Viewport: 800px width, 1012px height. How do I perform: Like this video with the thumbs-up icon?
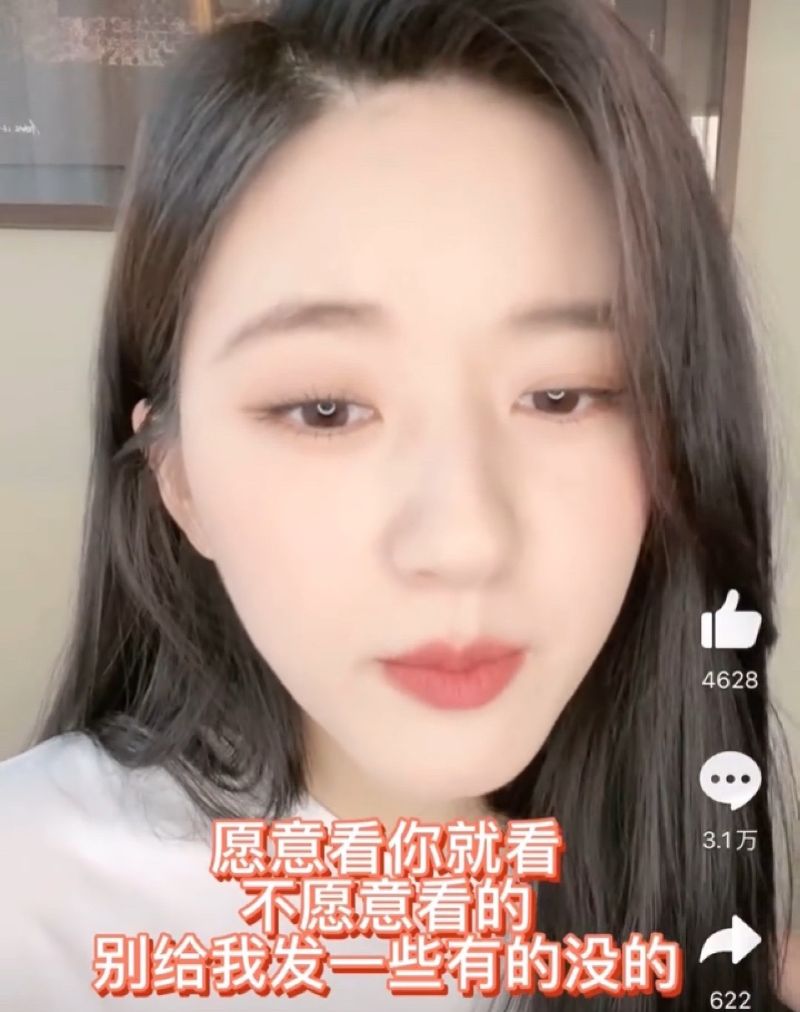pos(731,621)
